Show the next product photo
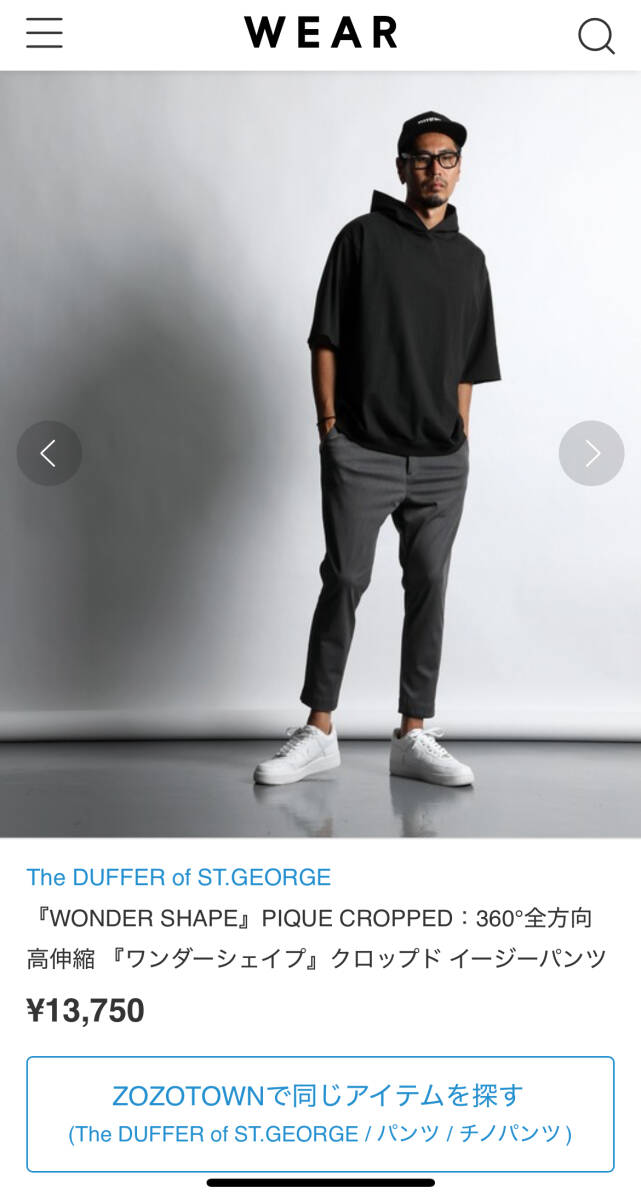Image resolution: width=641 pixels, height=1200 pixels. point(591,454)
